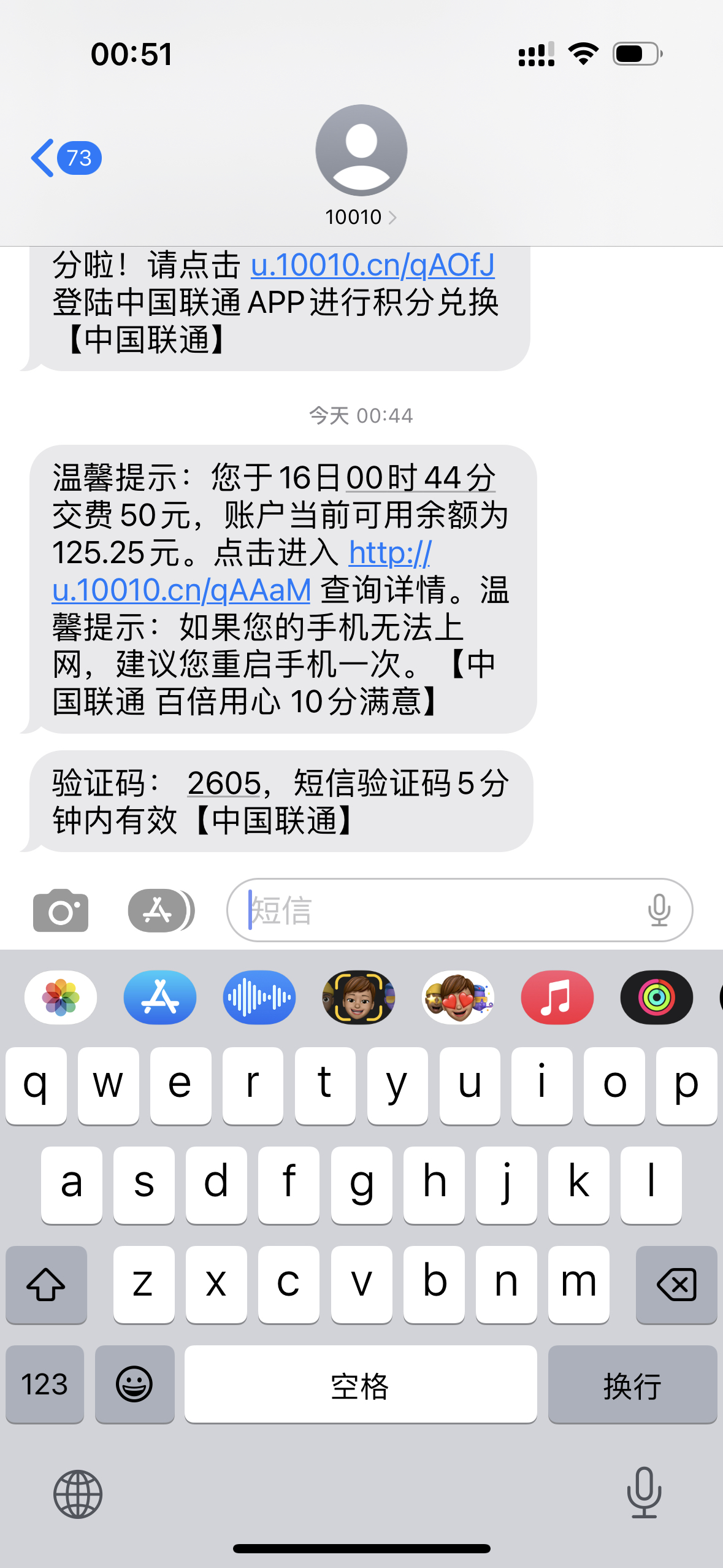Tap the 换行 return key
The width and height of the screenshot is (723, 1568).
pyautogui.click(x=632, y=1384)
